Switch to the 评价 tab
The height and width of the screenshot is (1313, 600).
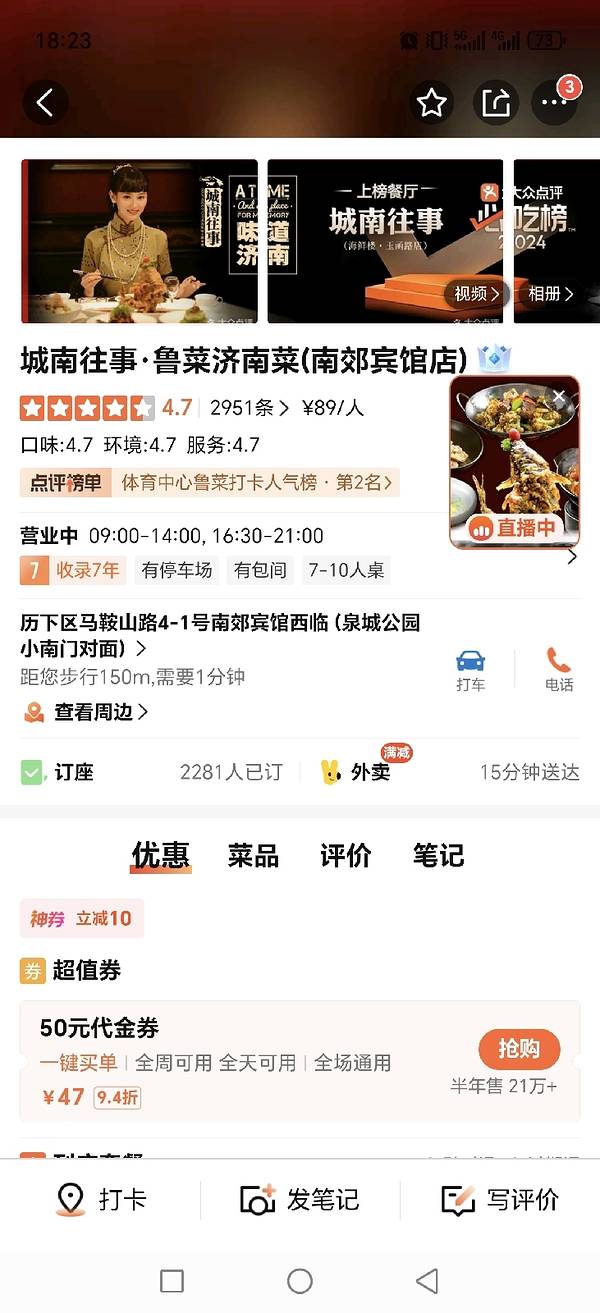click(346, 856)
